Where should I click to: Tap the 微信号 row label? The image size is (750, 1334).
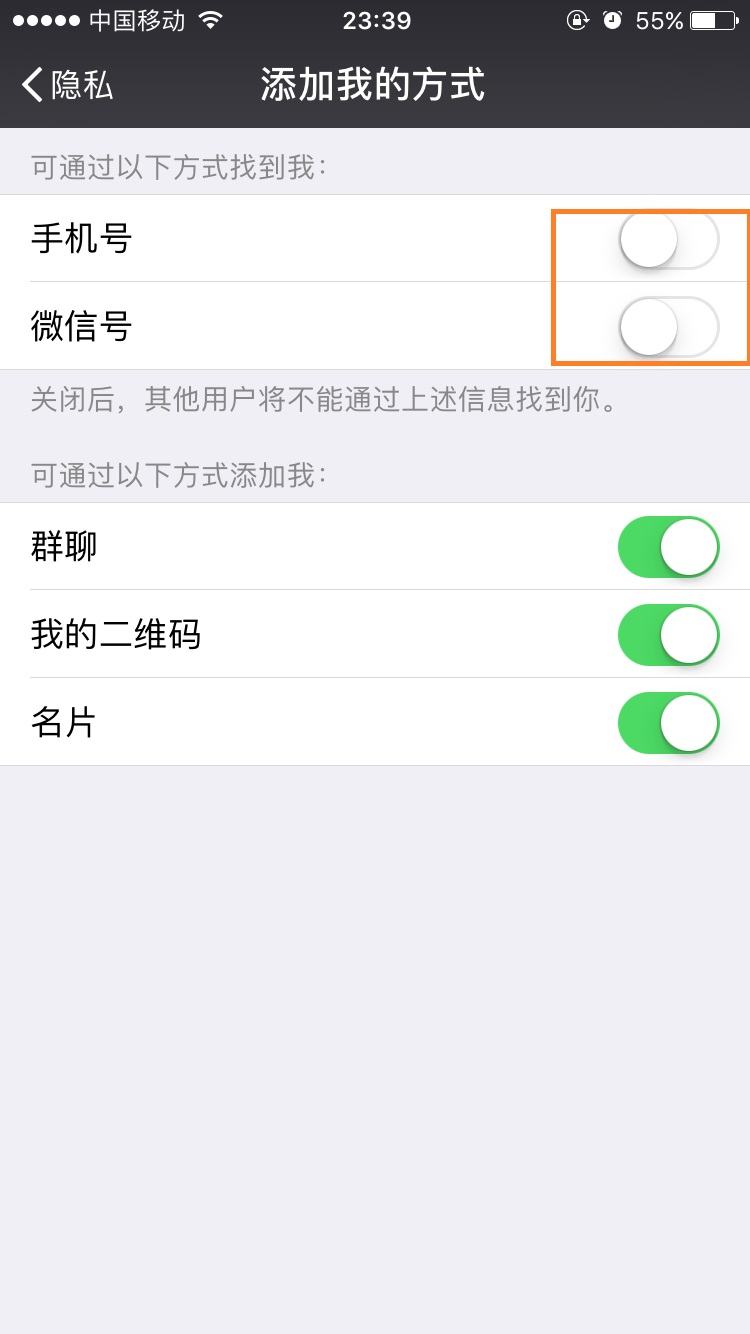[x=82, y=327]
